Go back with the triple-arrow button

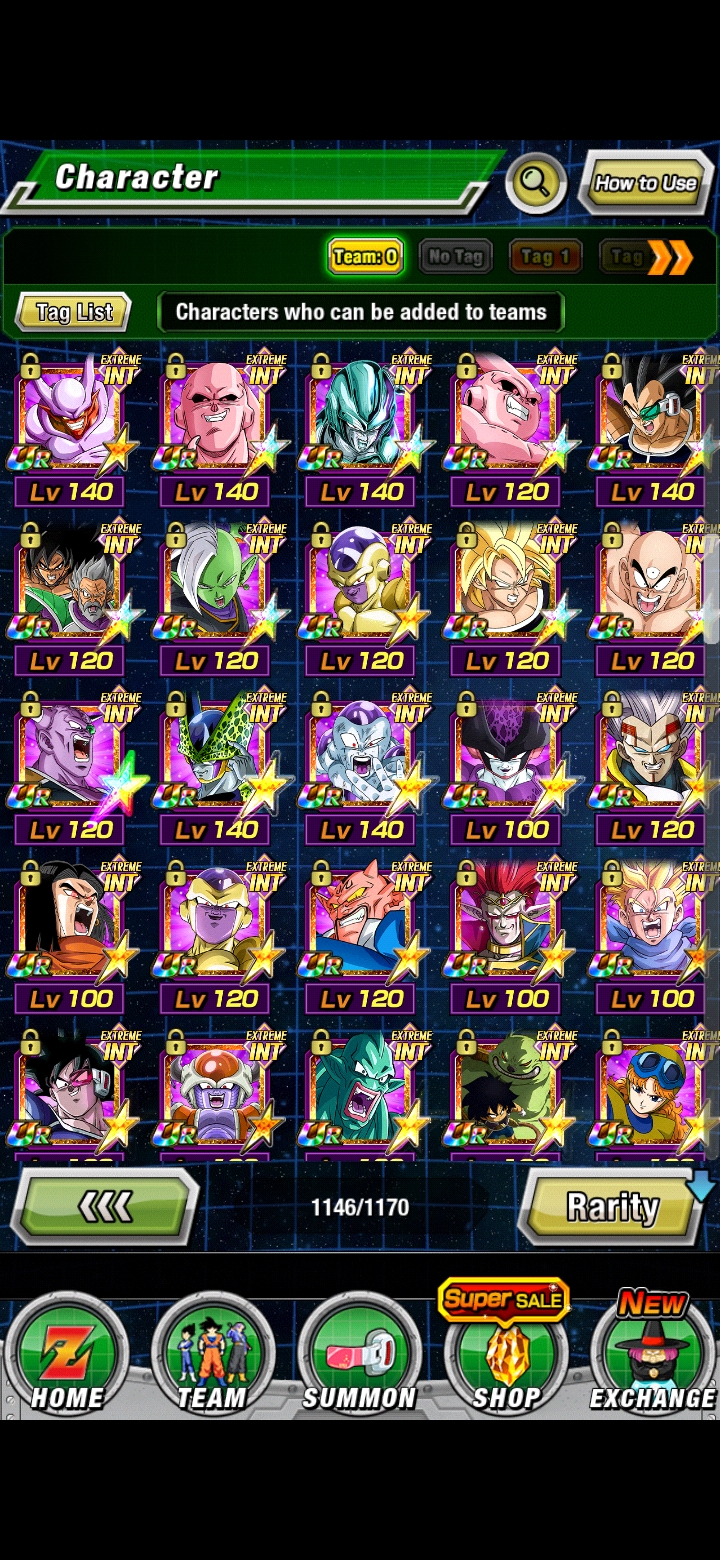pos(105,1207)
